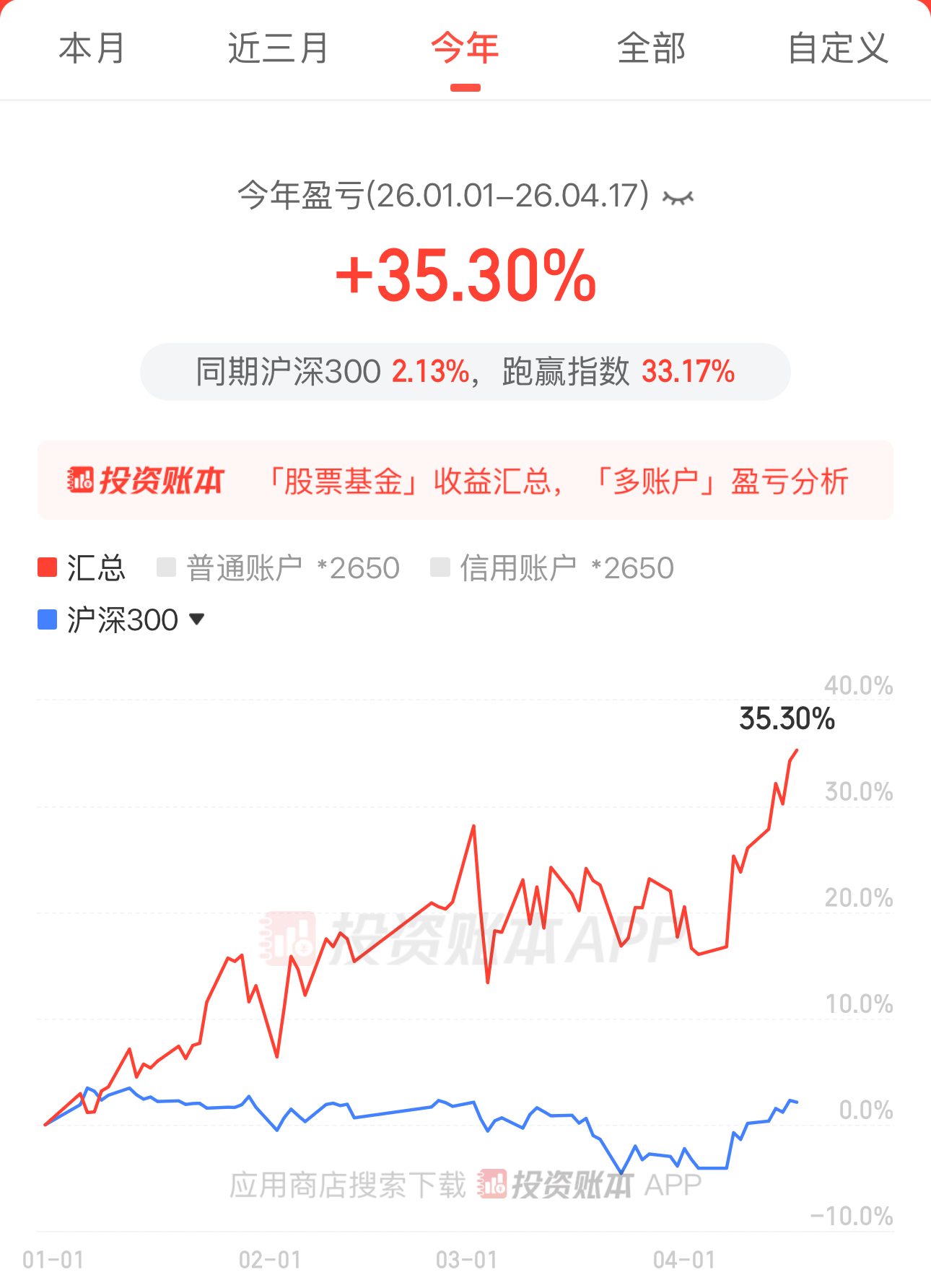Select the 近三月 time range
931x1288 pixels.
(278, 49)
